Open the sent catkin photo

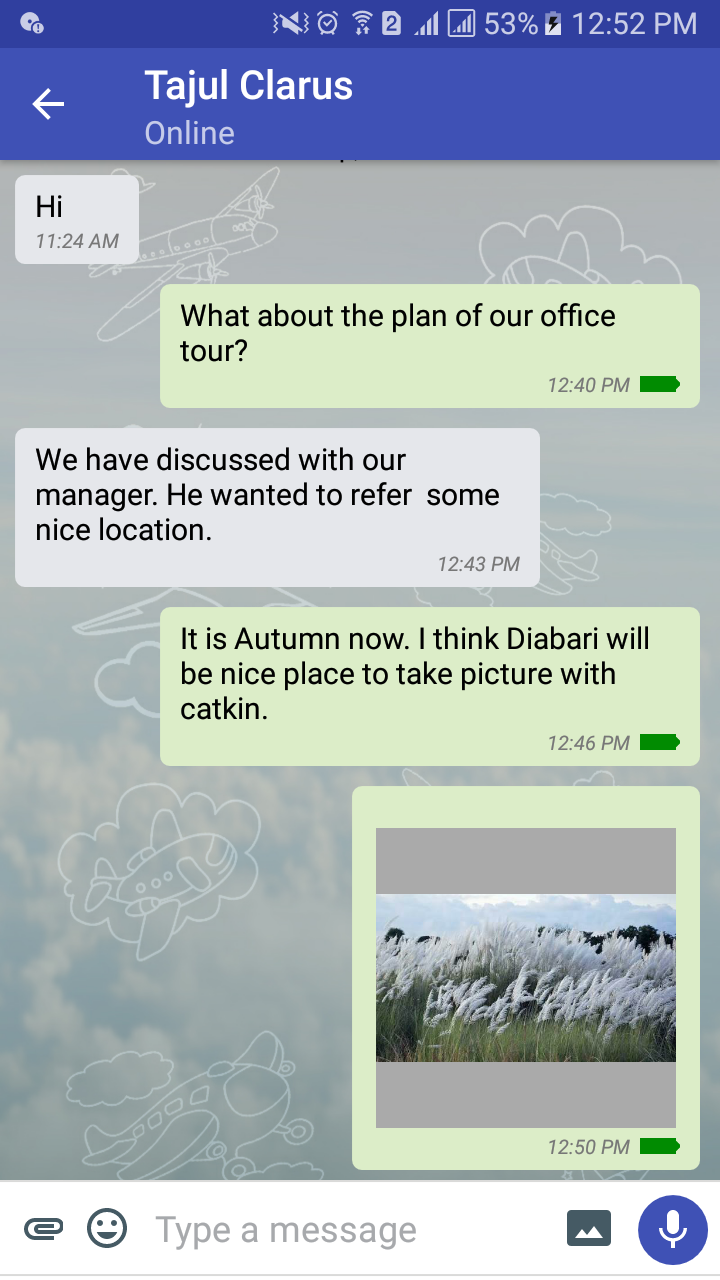[x=526, y=977]
